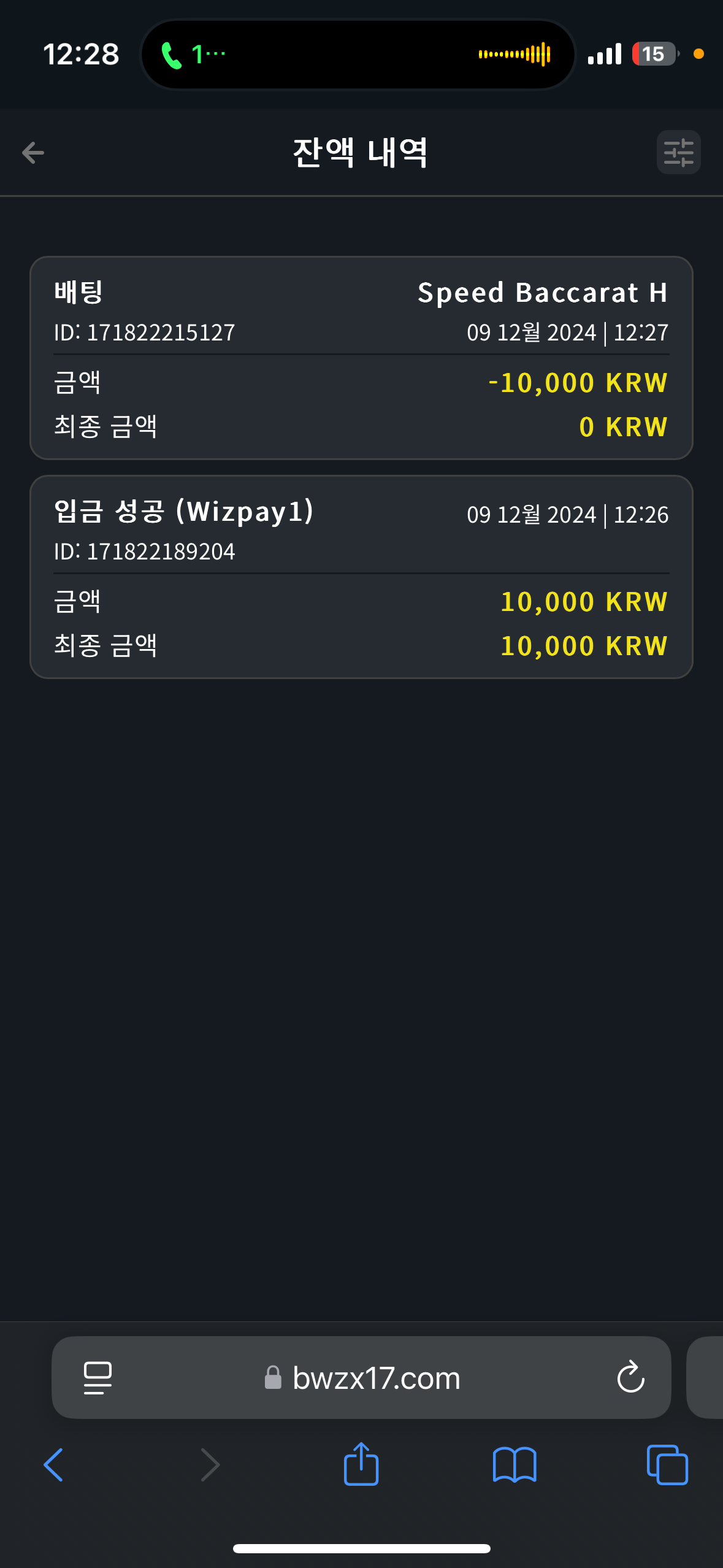
Task: Open the filter settings icon
Action: click(x=678, y=152)
